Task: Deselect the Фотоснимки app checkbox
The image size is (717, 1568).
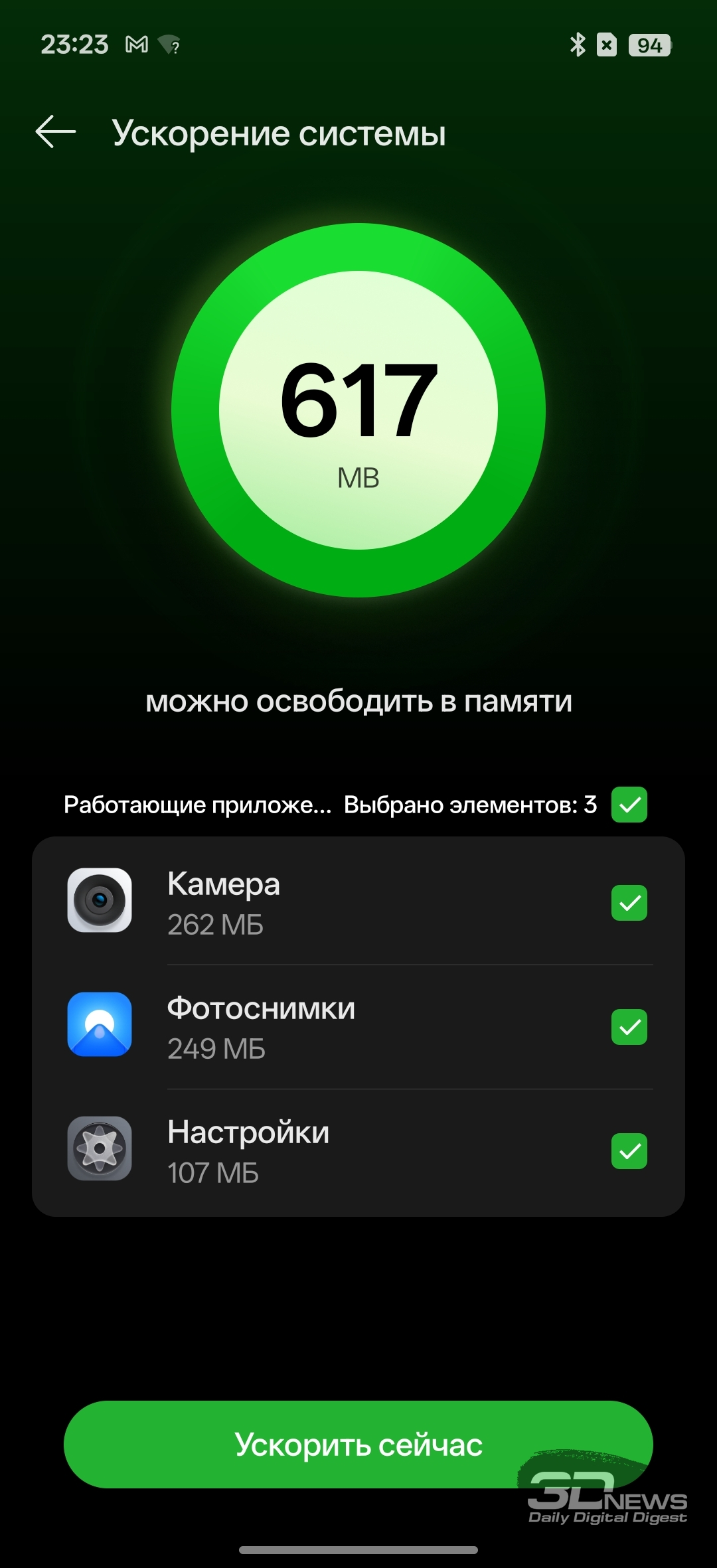Action: (629, 1027)
